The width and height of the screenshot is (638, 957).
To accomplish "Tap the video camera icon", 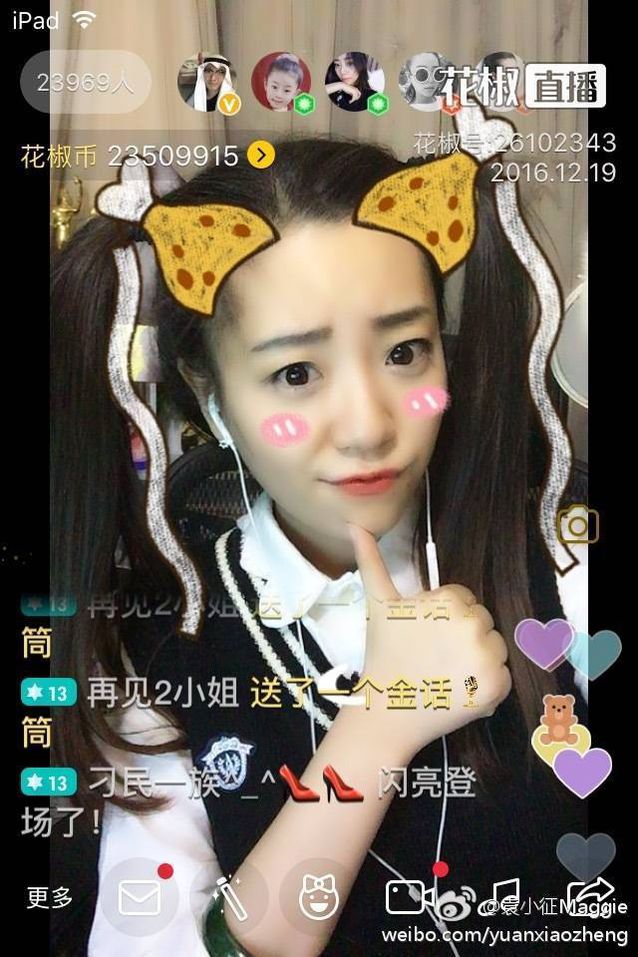I will pos(409,896).
